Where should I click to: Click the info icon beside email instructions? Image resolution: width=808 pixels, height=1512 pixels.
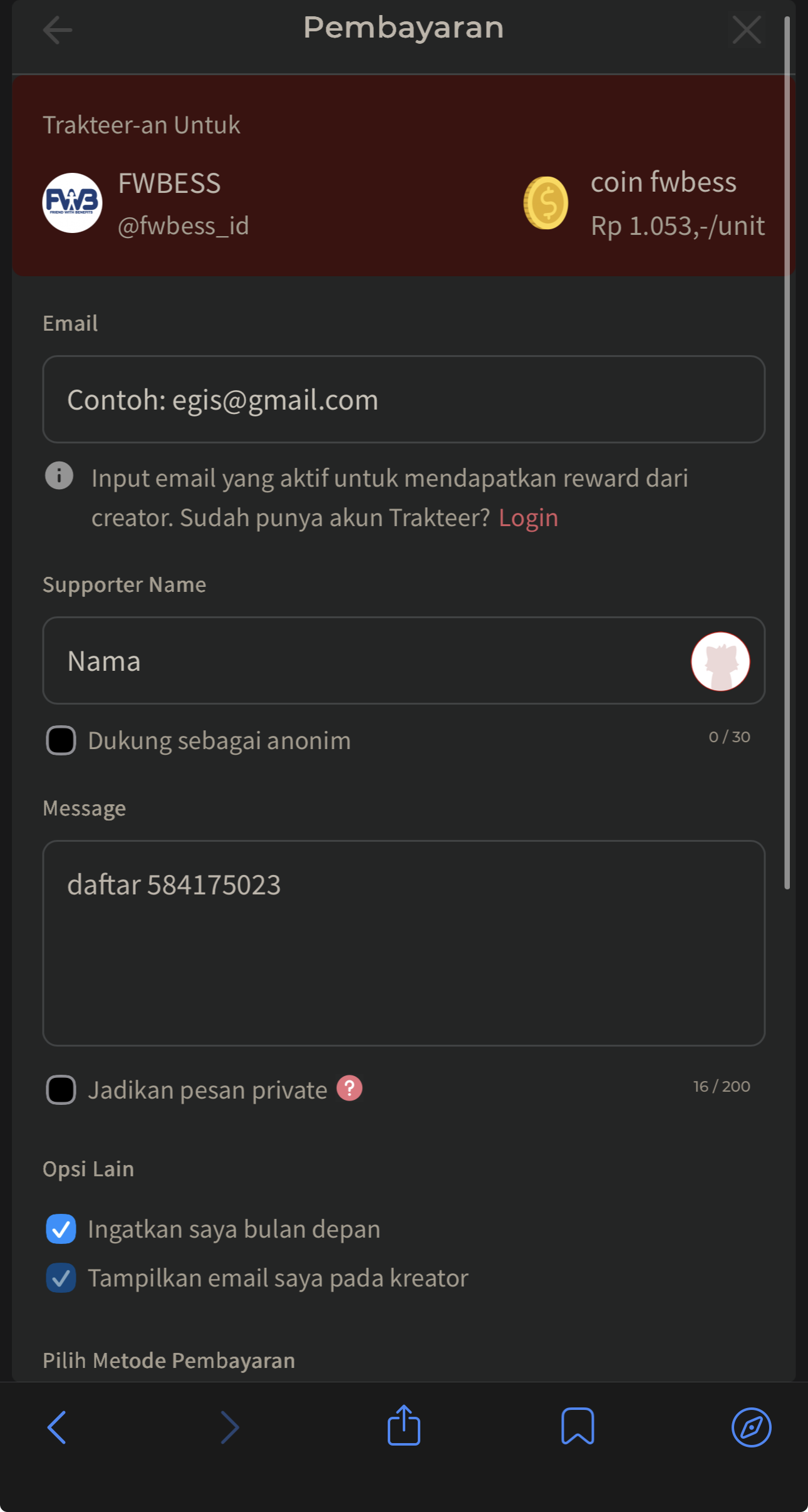(x=58, y=477)
